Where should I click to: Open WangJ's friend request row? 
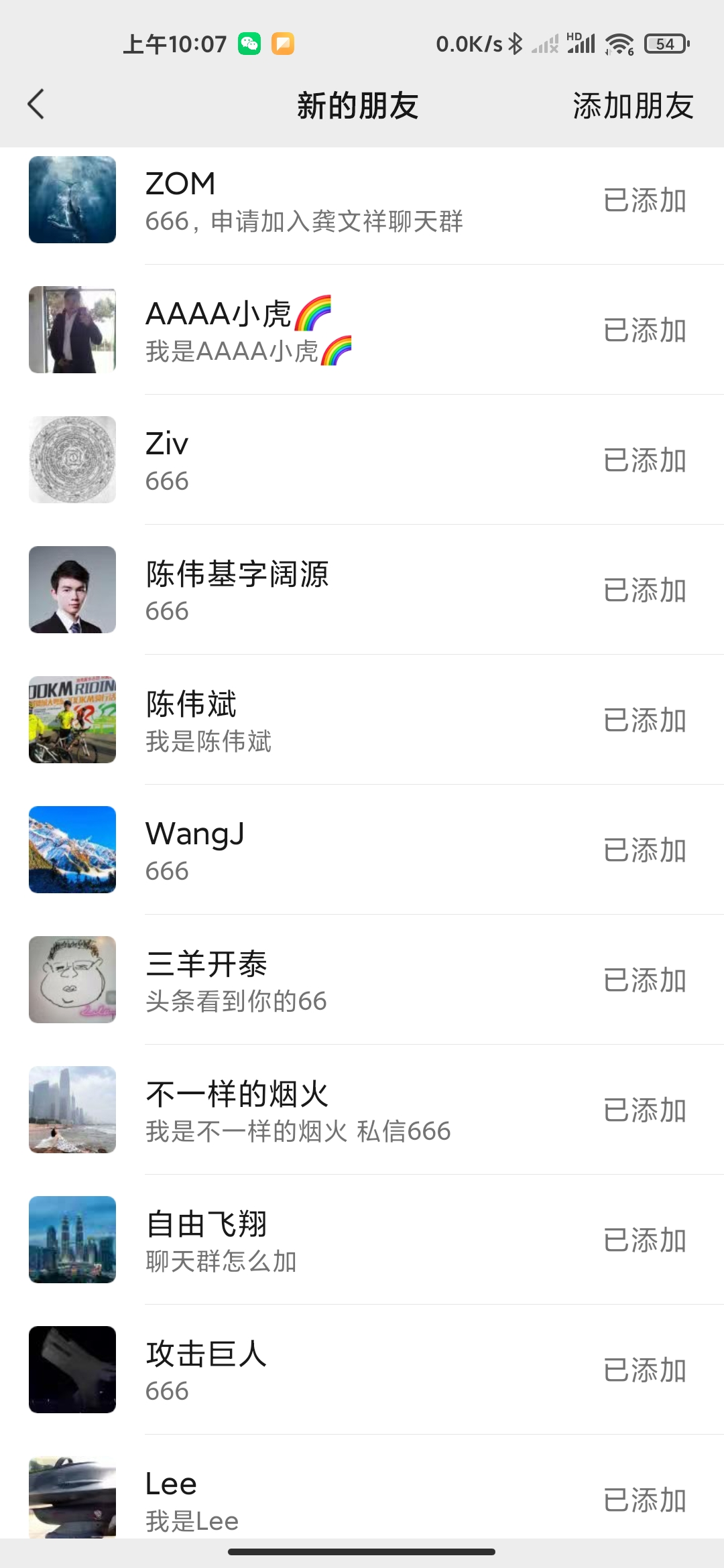tap(362, 850)
